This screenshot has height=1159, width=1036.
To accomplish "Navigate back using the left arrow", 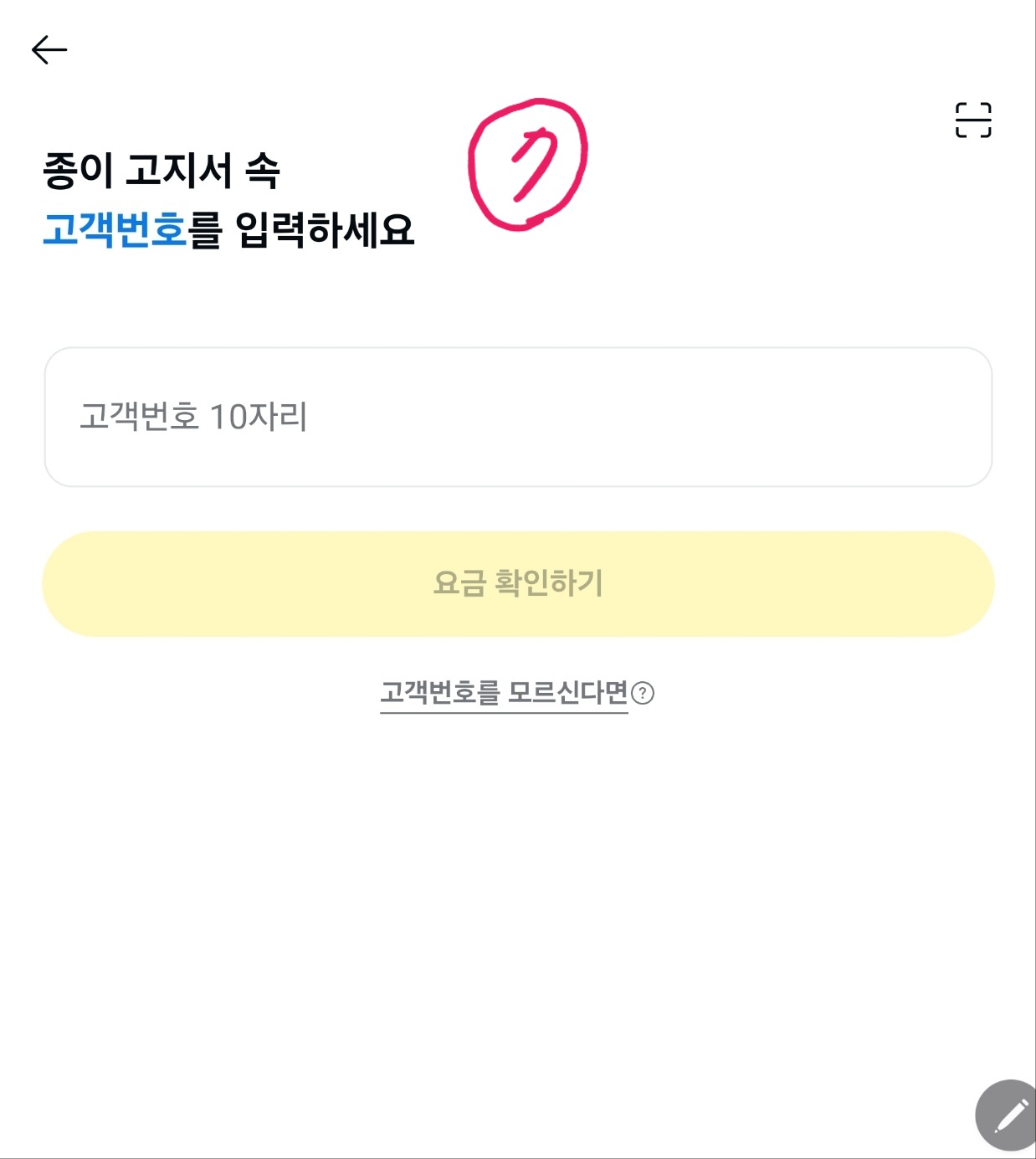I will click(x=49, y=49).
